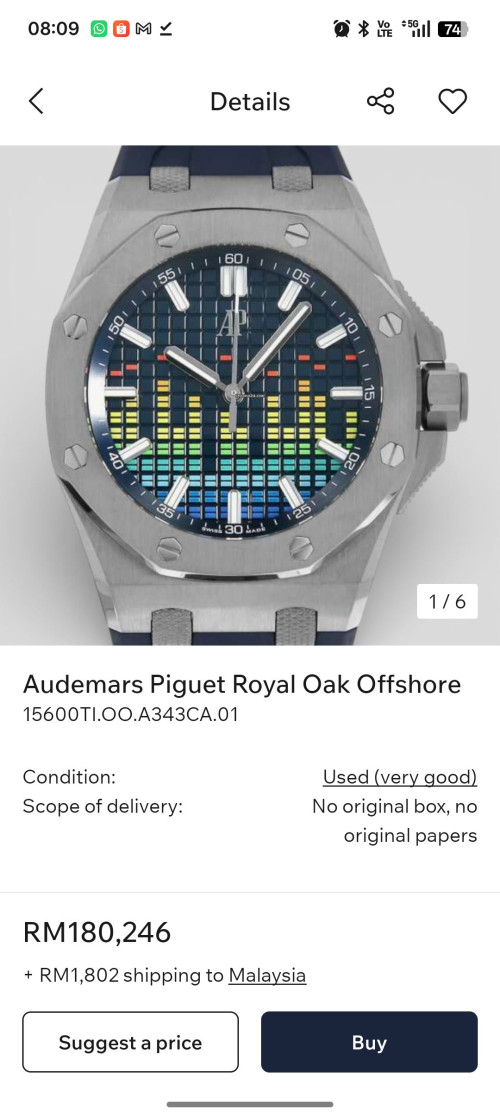The height and width of the screenshot is (1117, 500).
Task: Buy the Royal Oak Offshore
Action: coord(369,1042)
